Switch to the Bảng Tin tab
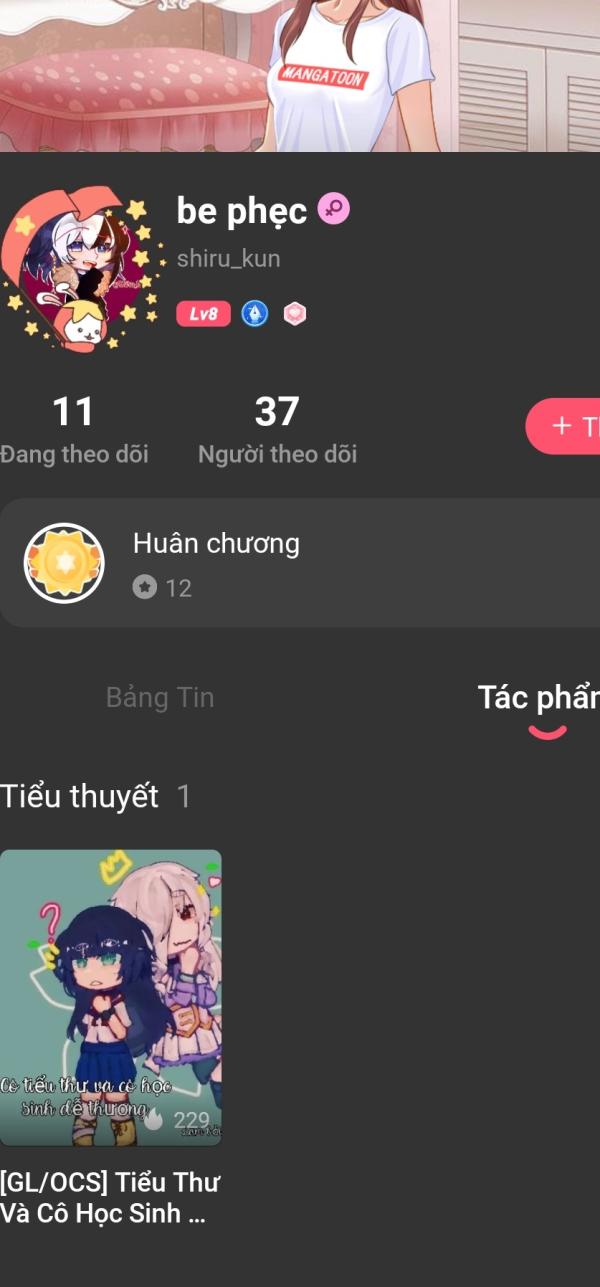Image resolution: width=600 pixels, height=1287 pixels. (160, 697)
